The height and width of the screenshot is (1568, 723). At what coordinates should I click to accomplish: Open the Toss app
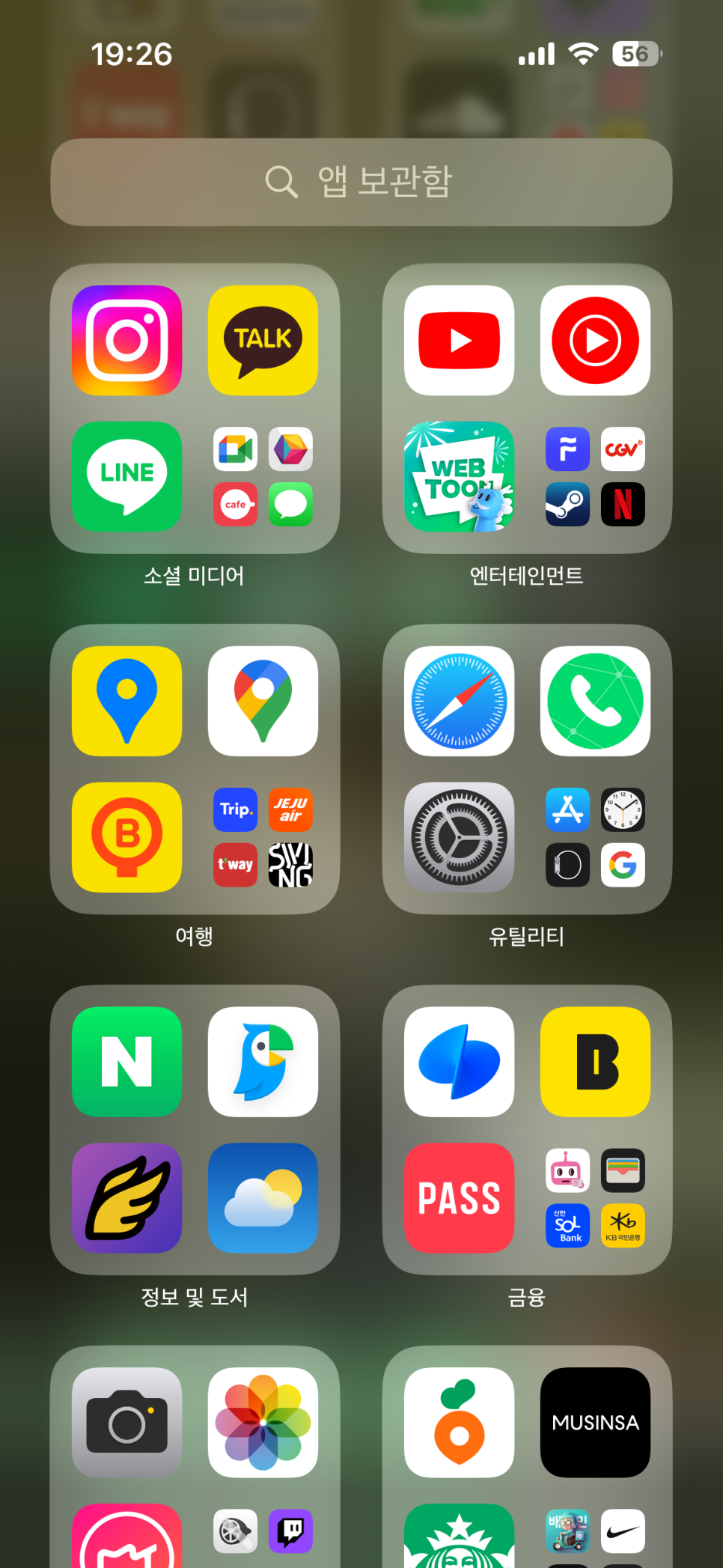459,1062
